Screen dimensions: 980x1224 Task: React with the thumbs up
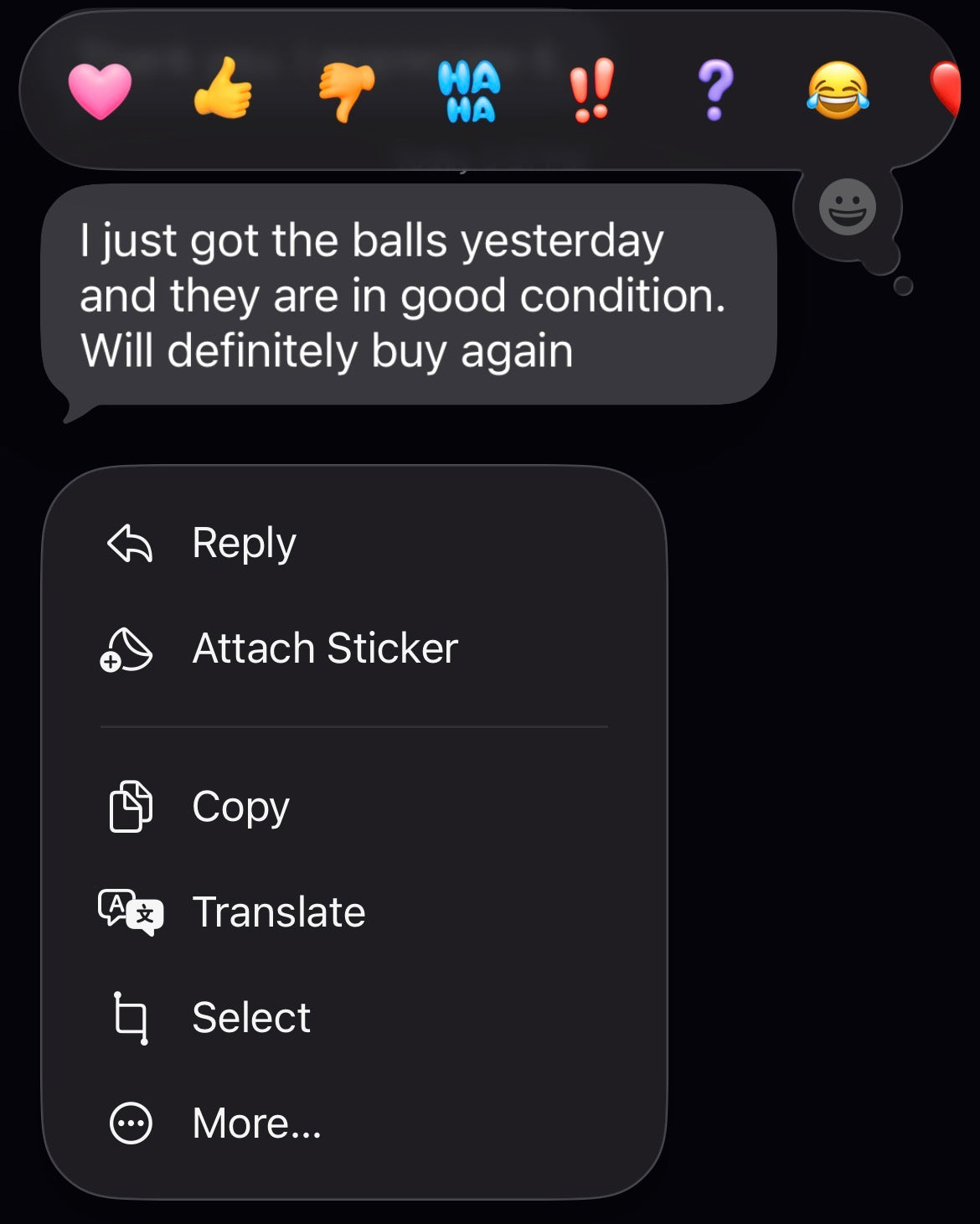click(x=223, y=90)
